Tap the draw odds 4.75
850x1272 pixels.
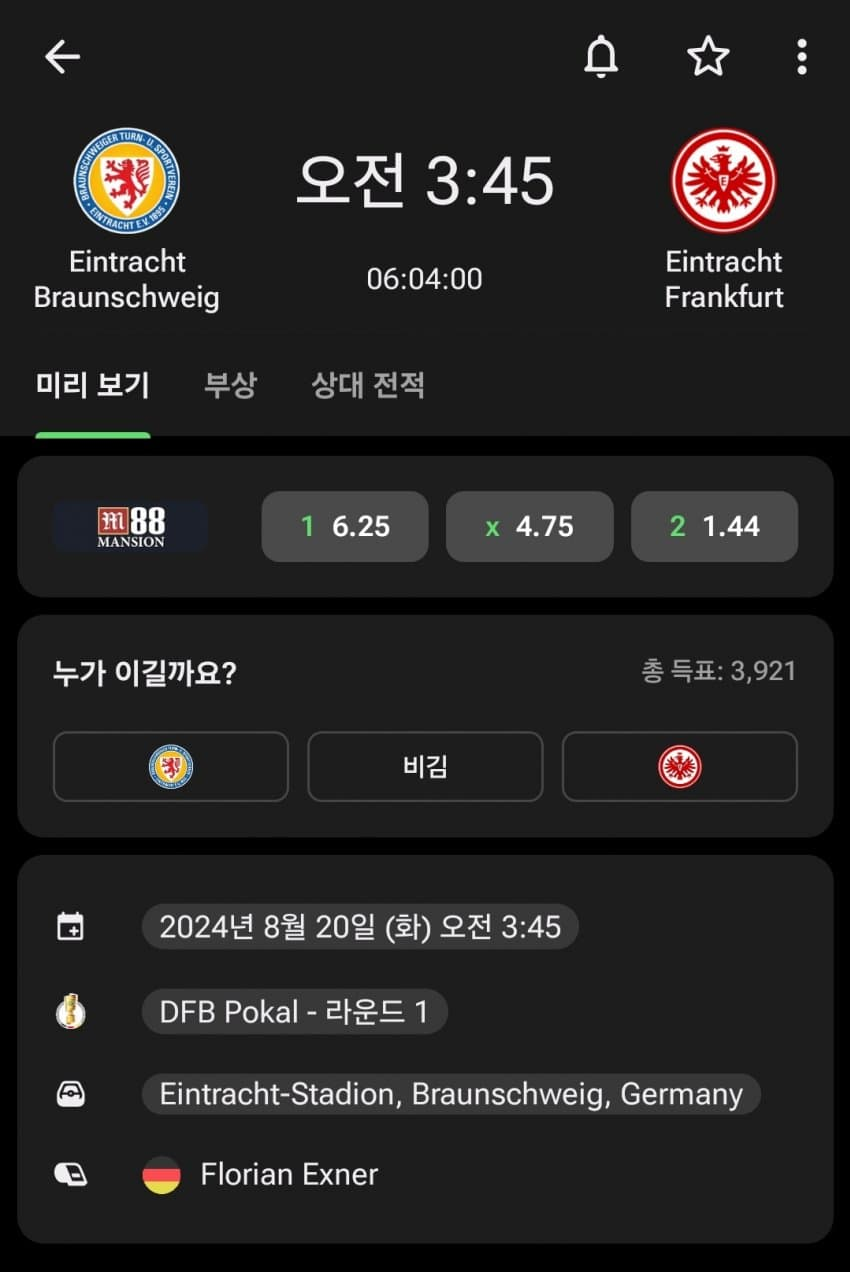[x=529, y=526]
